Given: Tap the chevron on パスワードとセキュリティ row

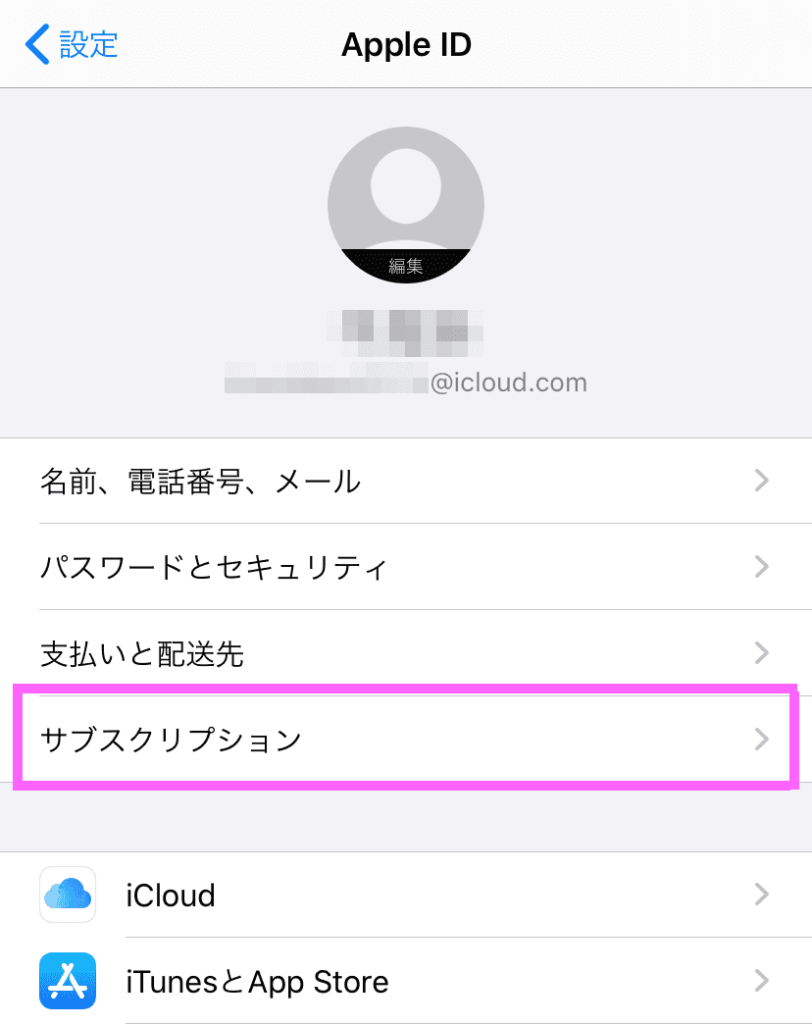Looking at the screenshot, I should 763,568.
